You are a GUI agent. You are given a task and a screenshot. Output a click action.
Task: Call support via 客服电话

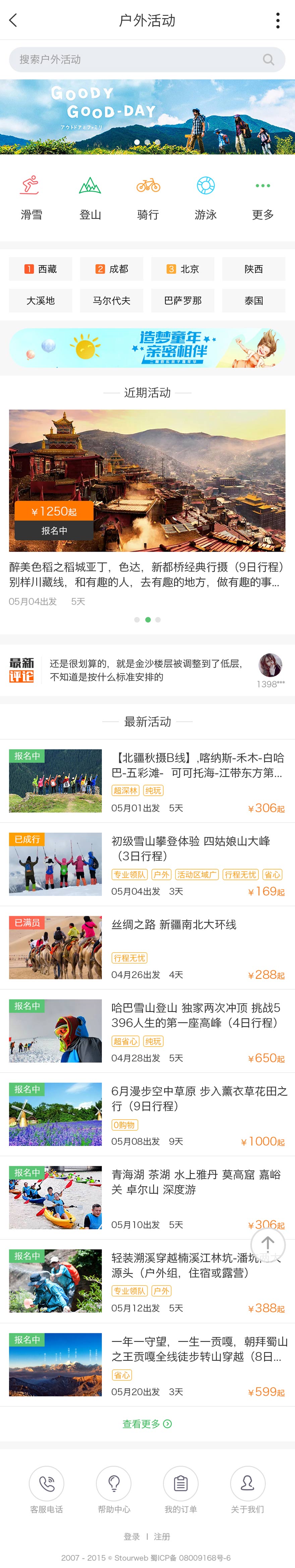click(46, 1488)
